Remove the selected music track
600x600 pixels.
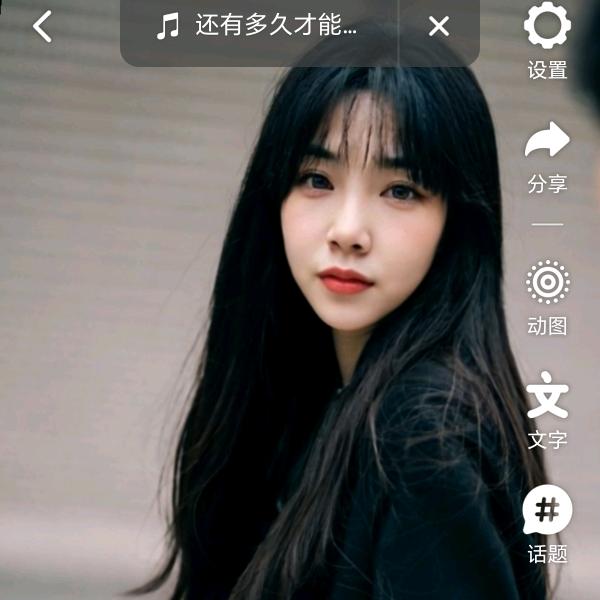coord(439,26)
